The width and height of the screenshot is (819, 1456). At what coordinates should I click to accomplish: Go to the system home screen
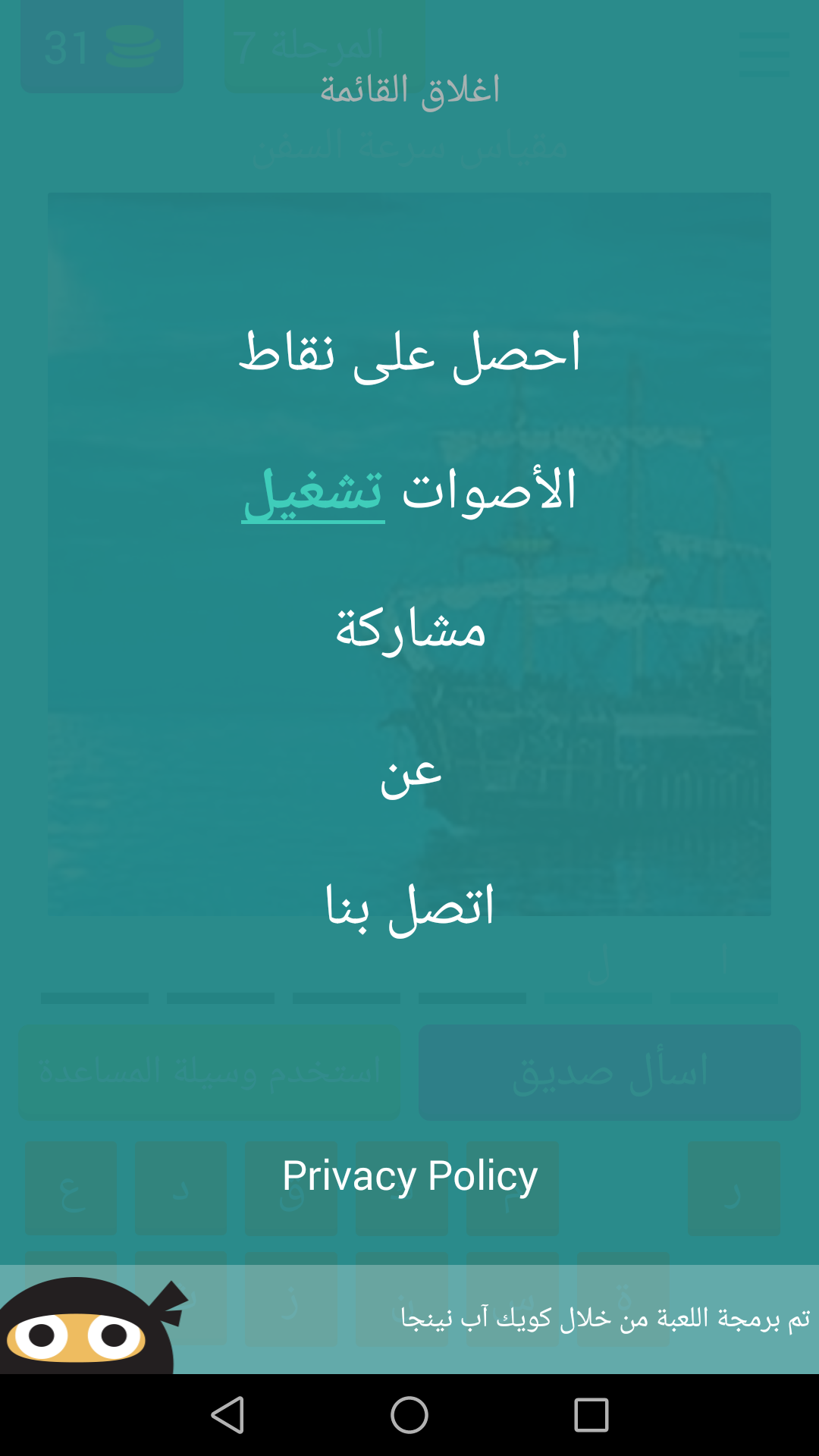coord(409,1415)
